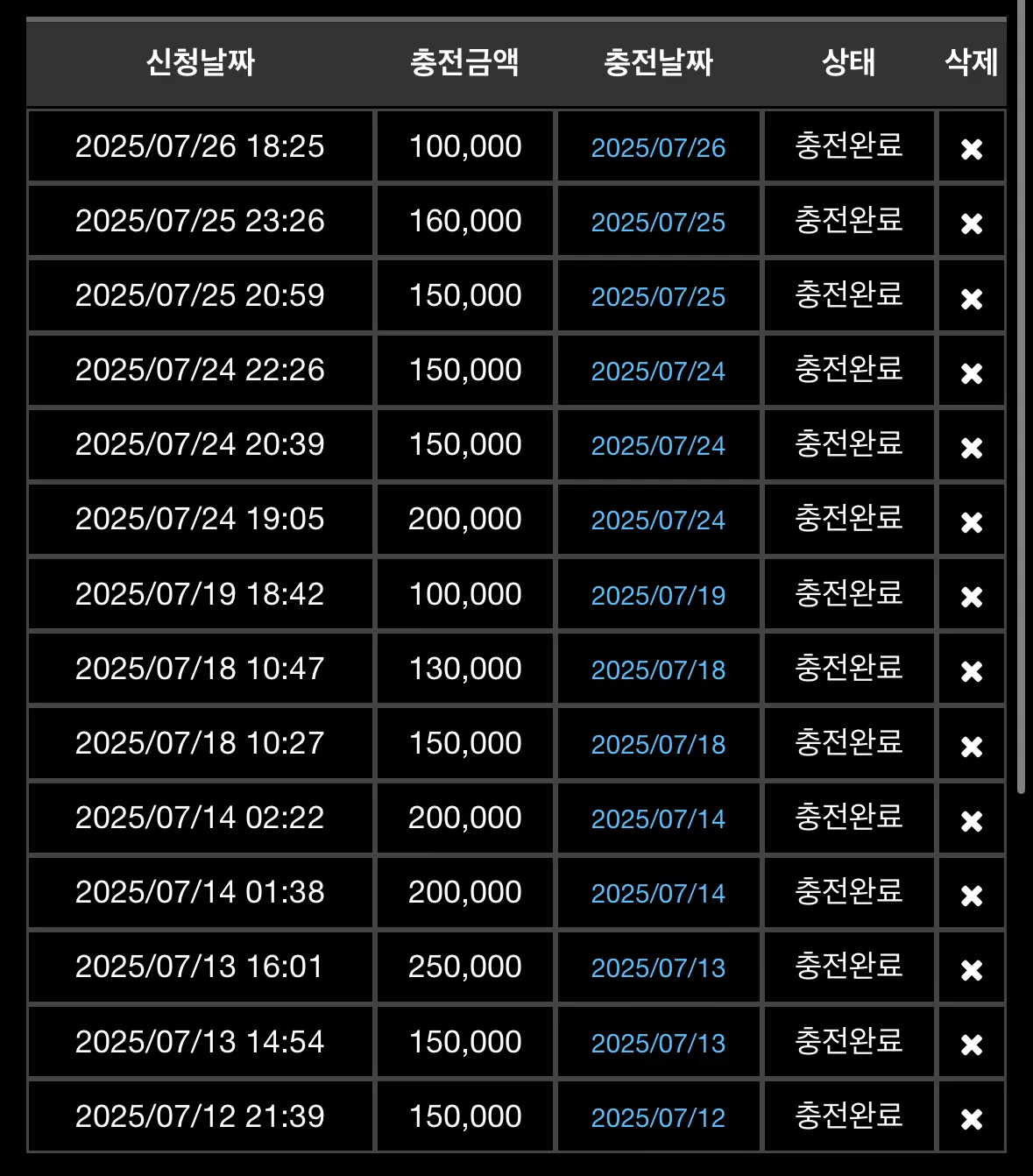Remove the 2025/07/18 10:47 record
The width and height of the screenshot is (1033, 1176).
972,671
